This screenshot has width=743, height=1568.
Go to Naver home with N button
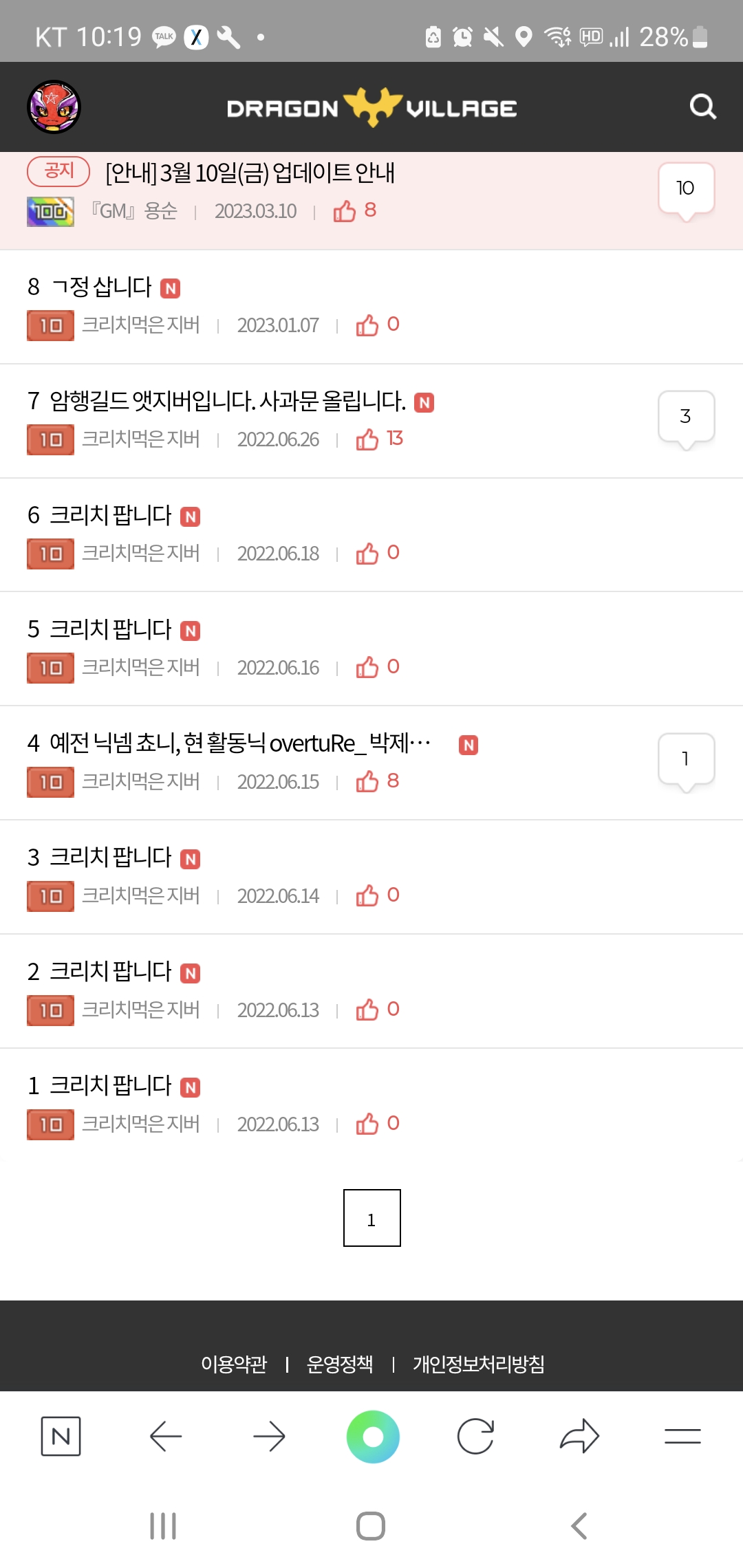(61, 1437)
